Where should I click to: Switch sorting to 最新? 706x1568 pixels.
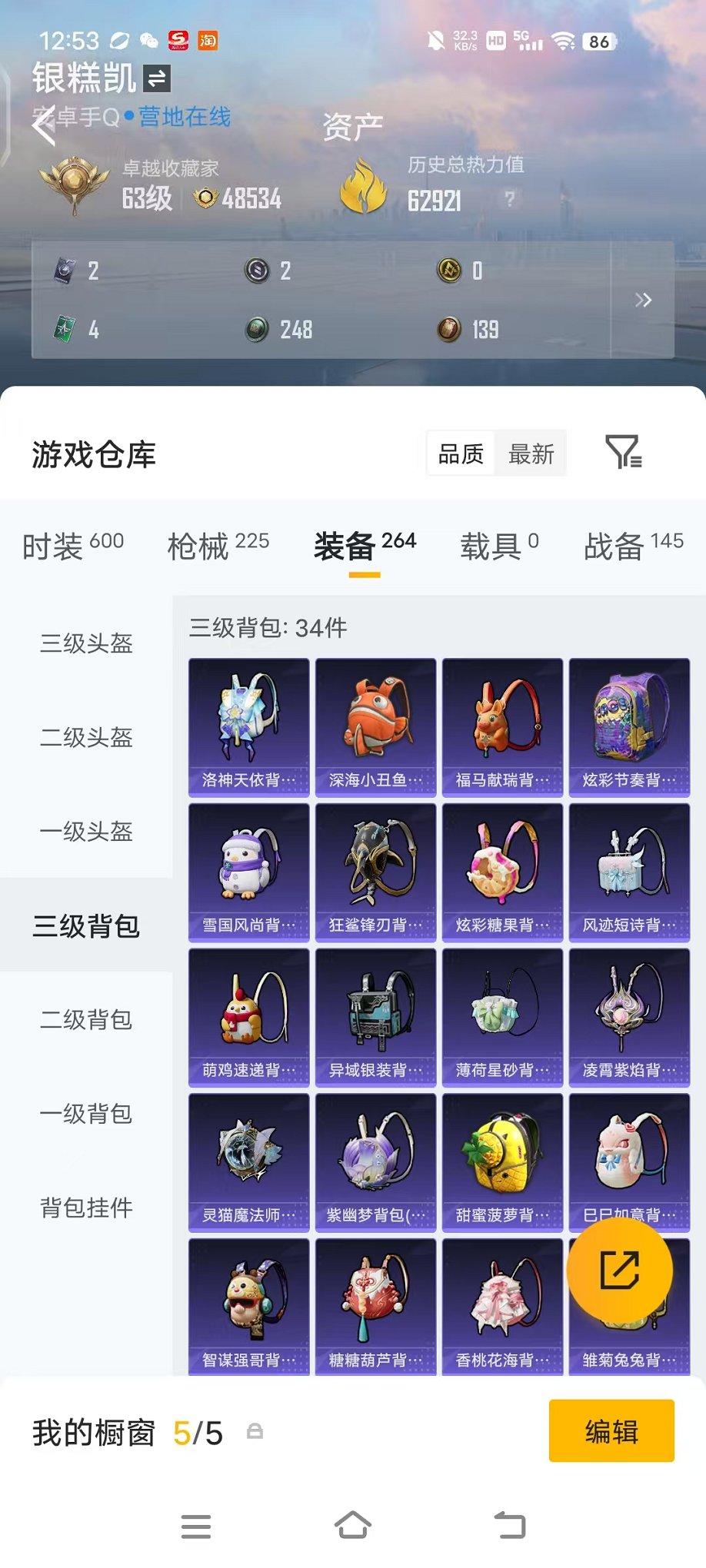point(531,453)
